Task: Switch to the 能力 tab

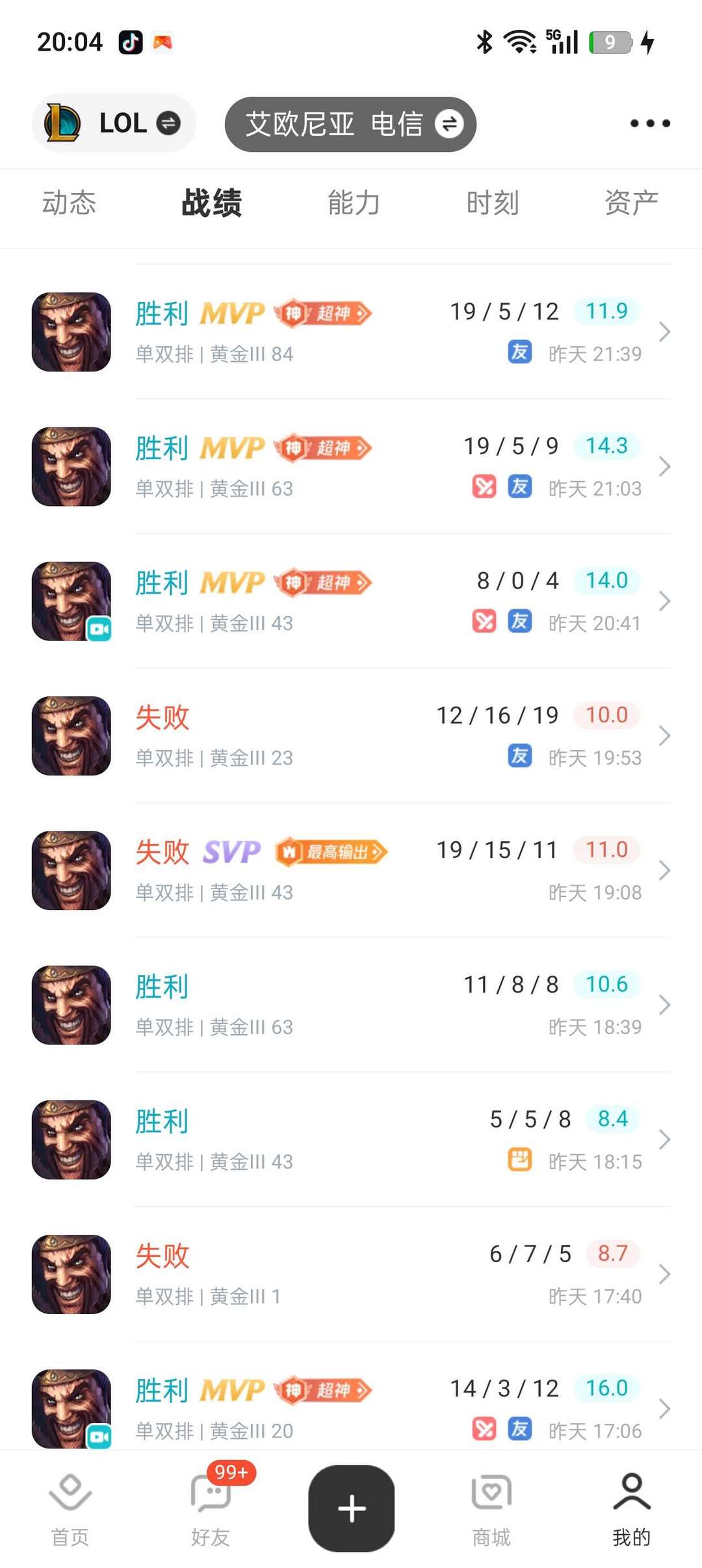Action: click(x=354, y=203)
